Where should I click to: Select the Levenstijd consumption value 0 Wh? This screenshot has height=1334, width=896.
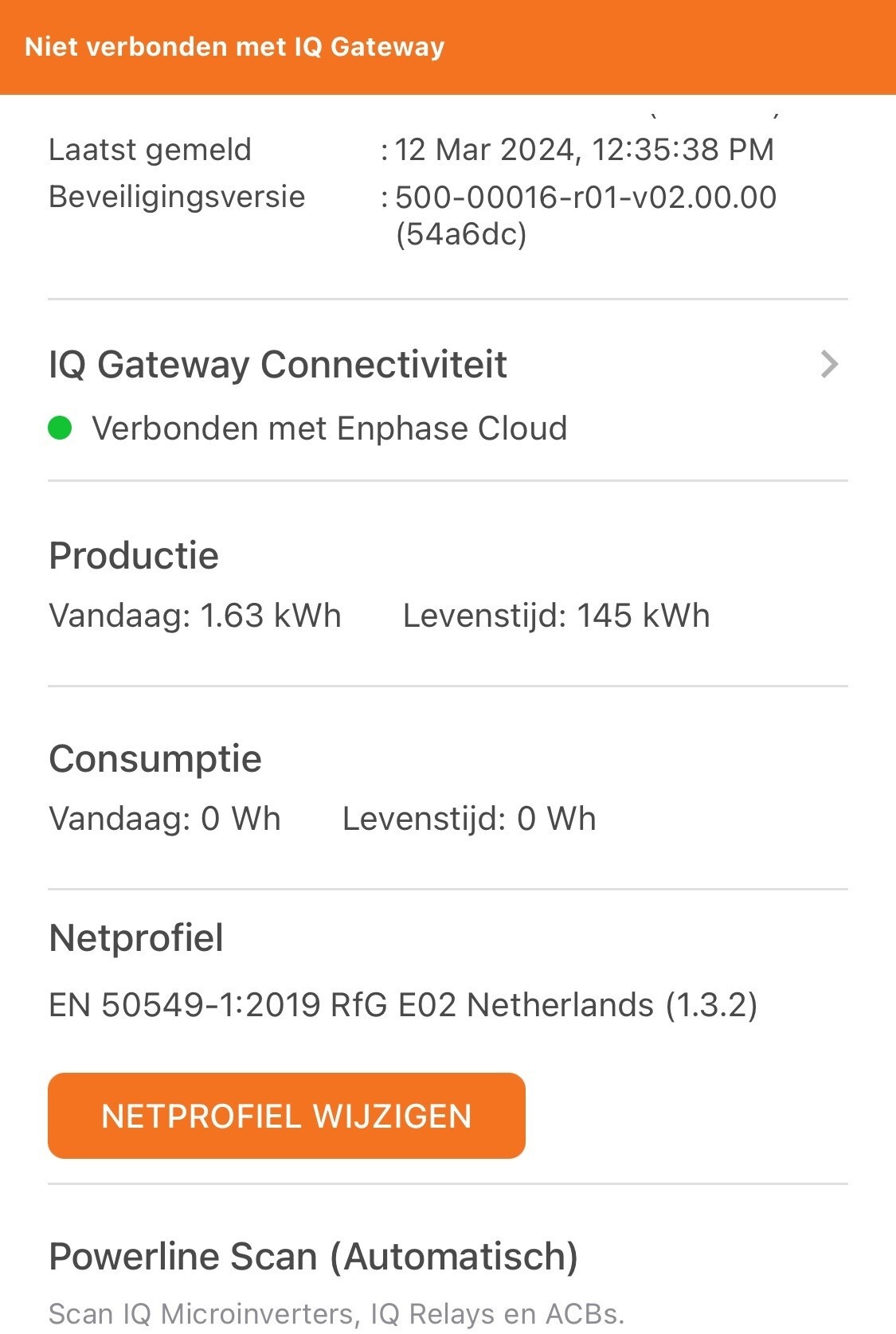point(468,818)
